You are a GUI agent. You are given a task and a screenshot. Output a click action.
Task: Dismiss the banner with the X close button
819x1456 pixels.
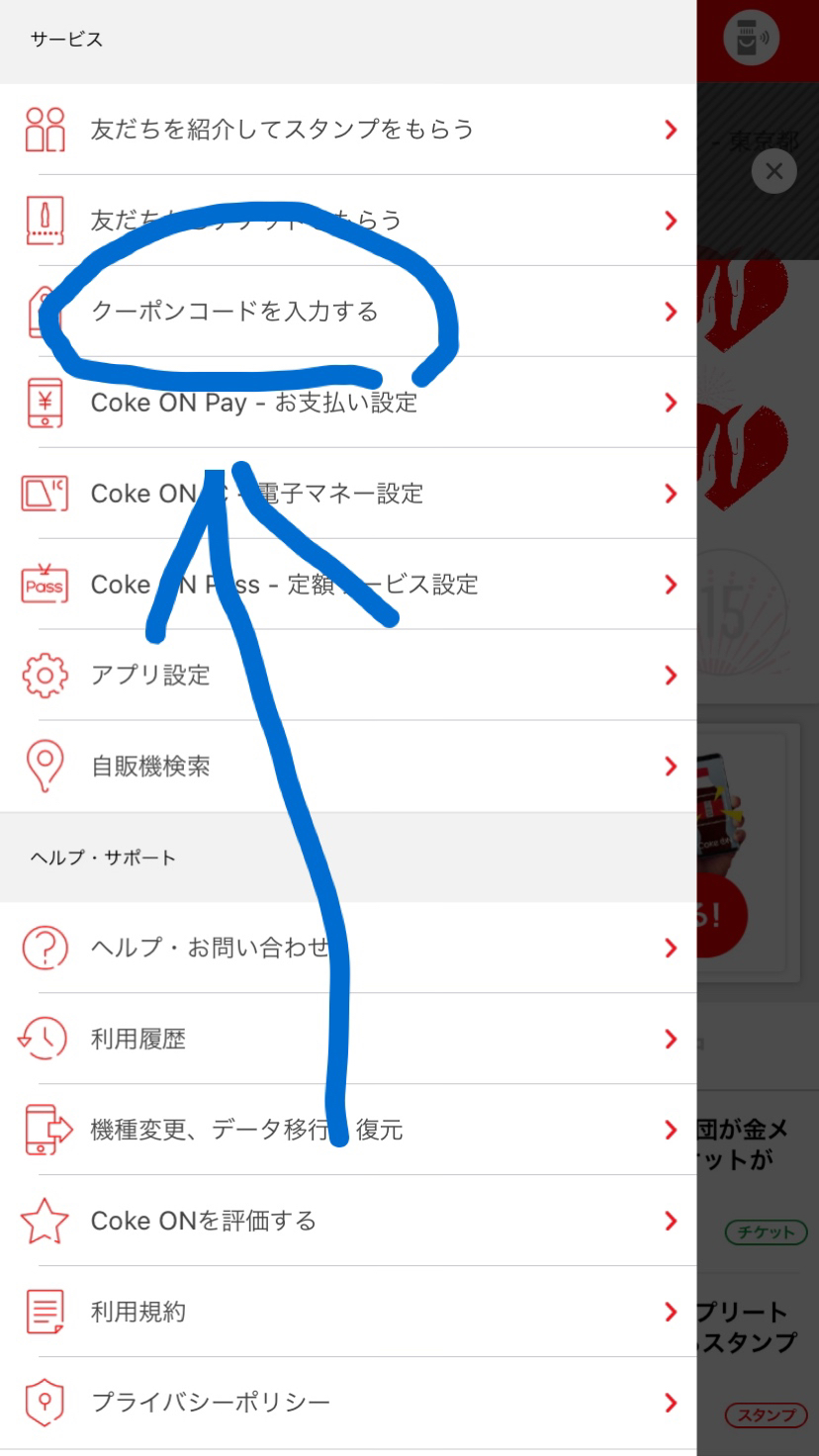[774, 171]
